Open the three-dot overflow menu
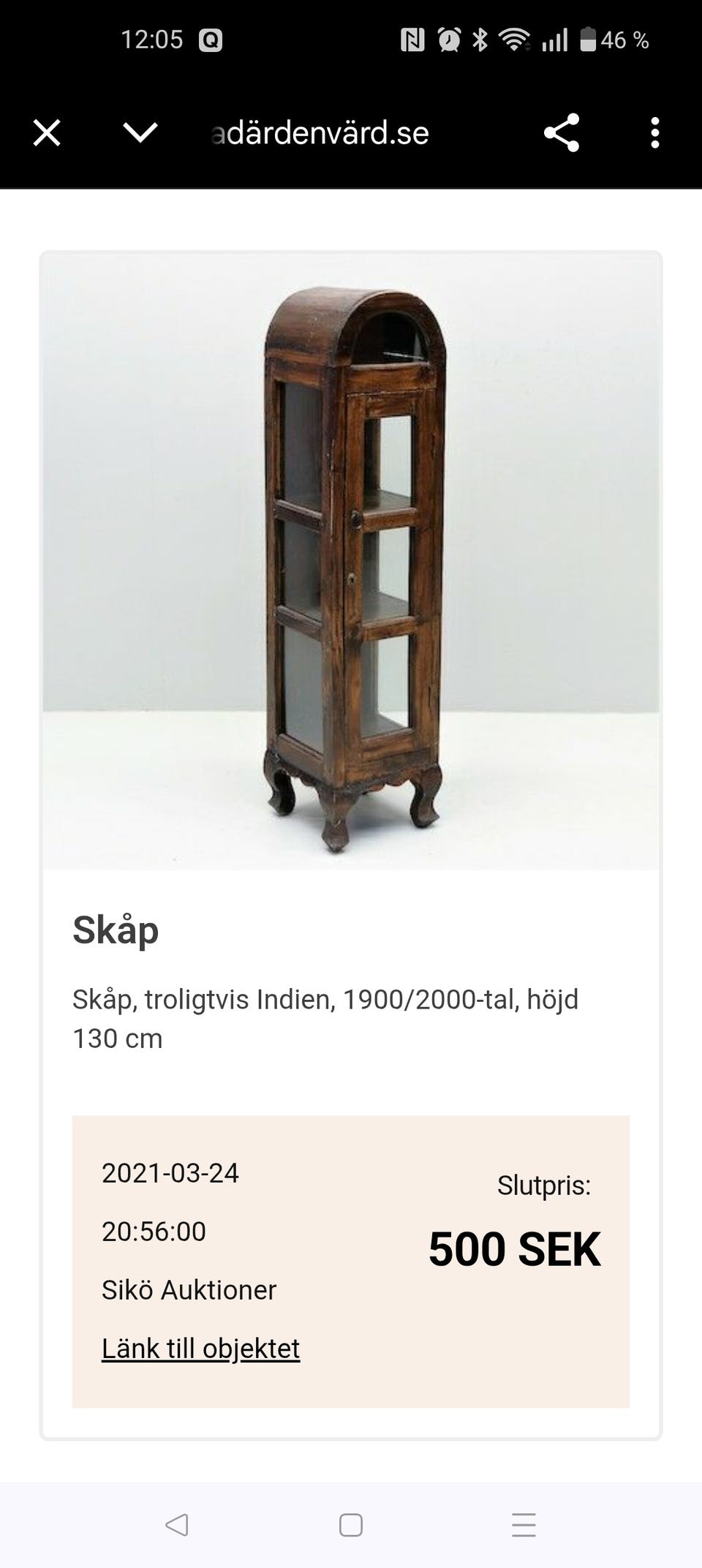Viewport: 702px width, 1568px height. tap(654, 132)
